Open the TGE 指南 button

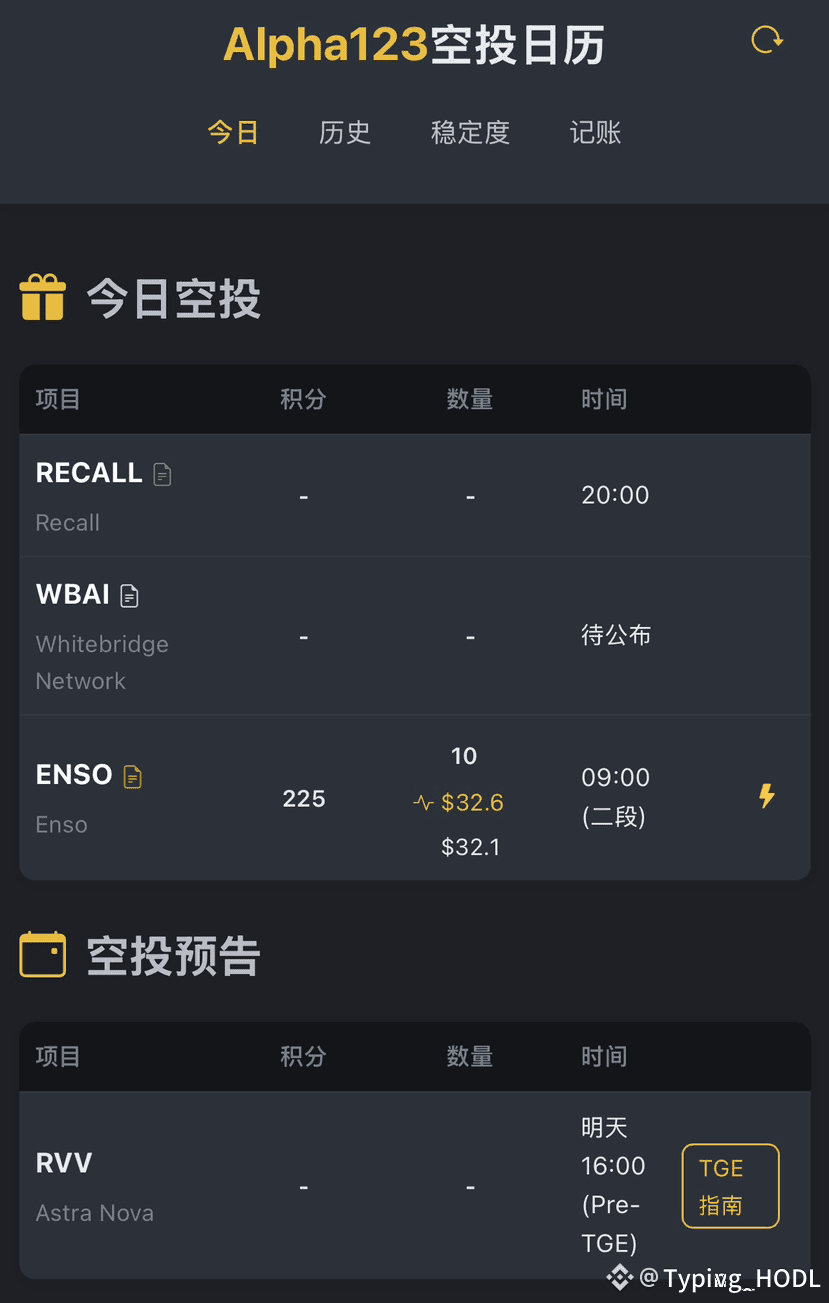(730, 1186)
